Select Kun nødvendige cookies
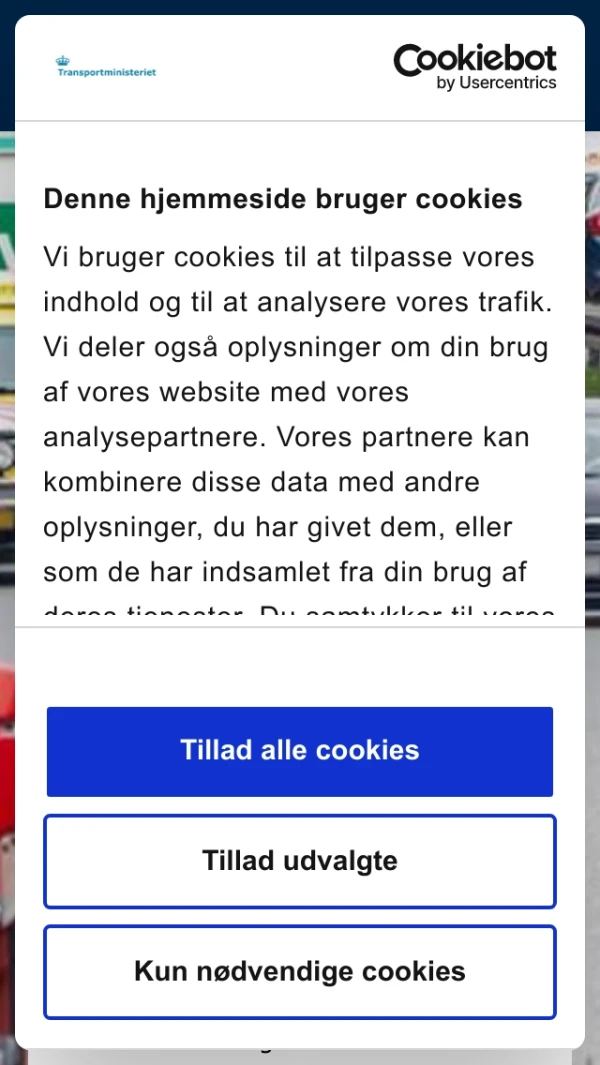Screen dimensions: 600x1065 300,971
